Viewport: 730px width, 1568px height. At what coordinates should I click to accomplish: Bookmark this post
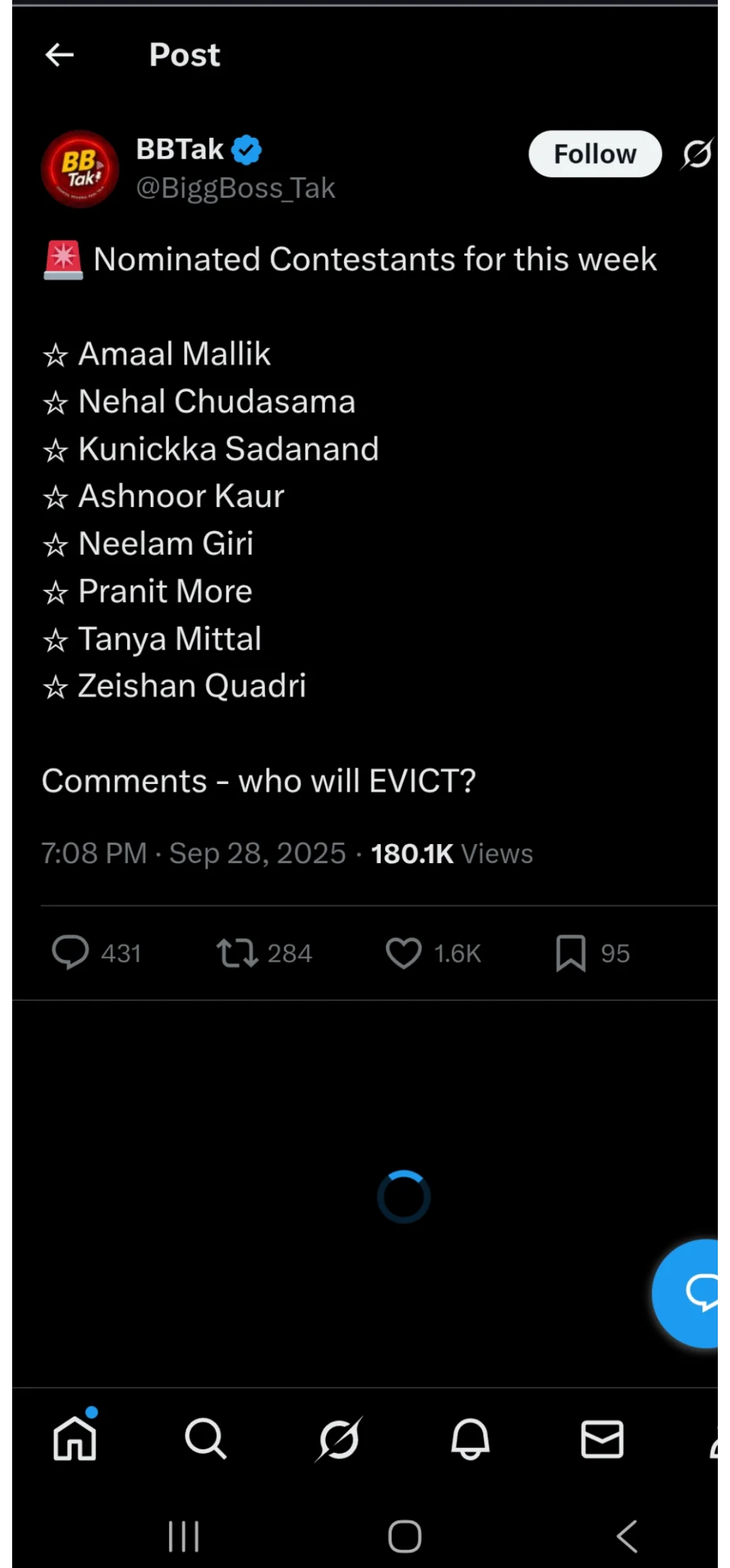tap(570, 952)
